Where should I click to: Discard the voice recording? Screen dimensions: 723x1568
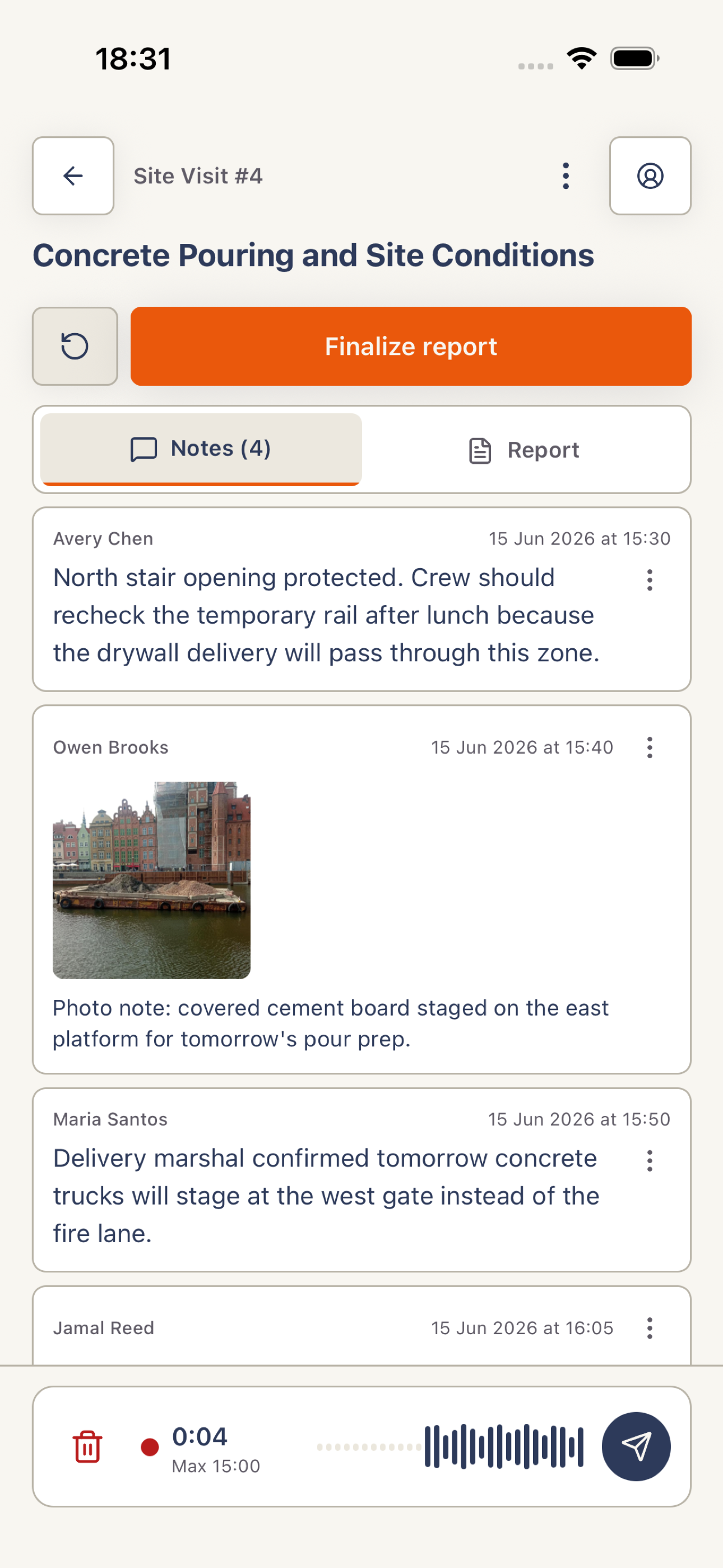[x=87, y=1447]
